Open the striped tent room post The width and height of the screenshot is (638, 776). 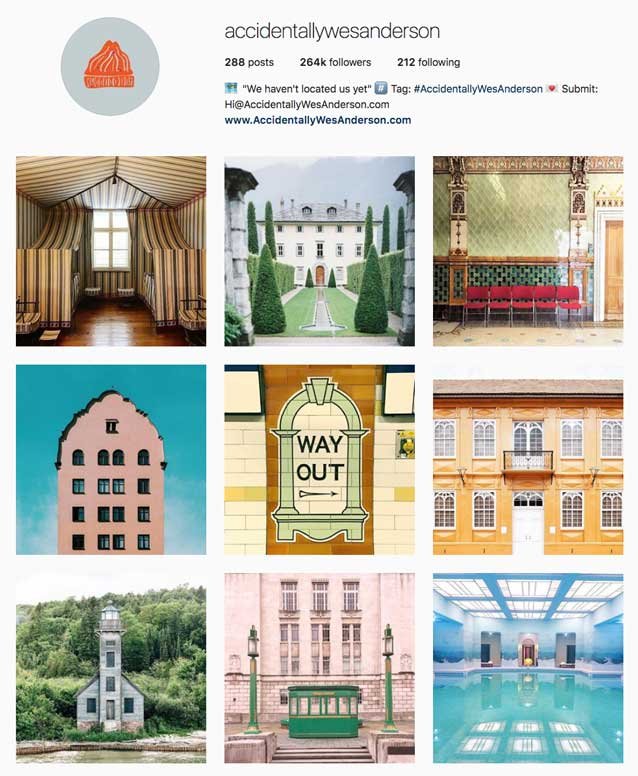[x=111, y=251]
